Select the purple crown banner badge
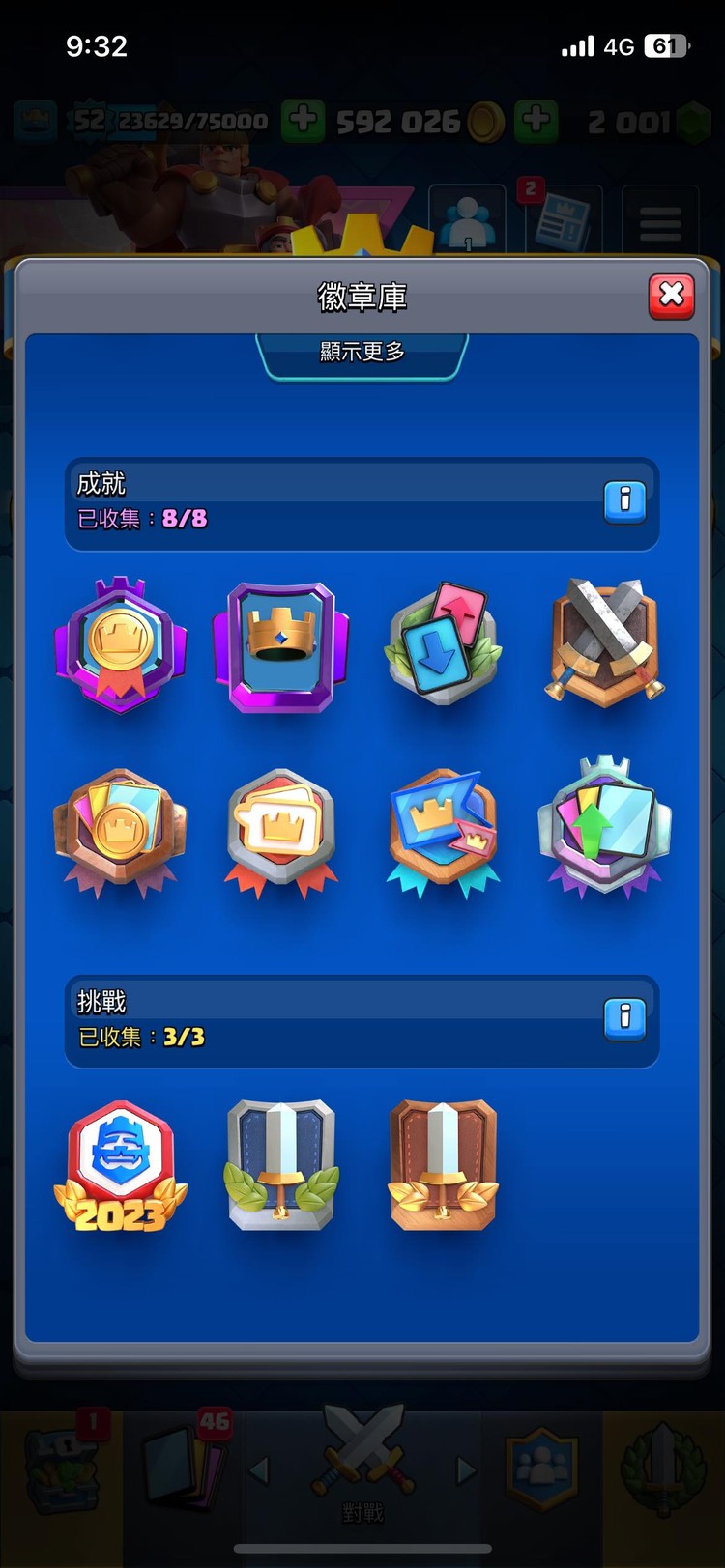This screenshot has height=1568, width=725. coord(281,645)
